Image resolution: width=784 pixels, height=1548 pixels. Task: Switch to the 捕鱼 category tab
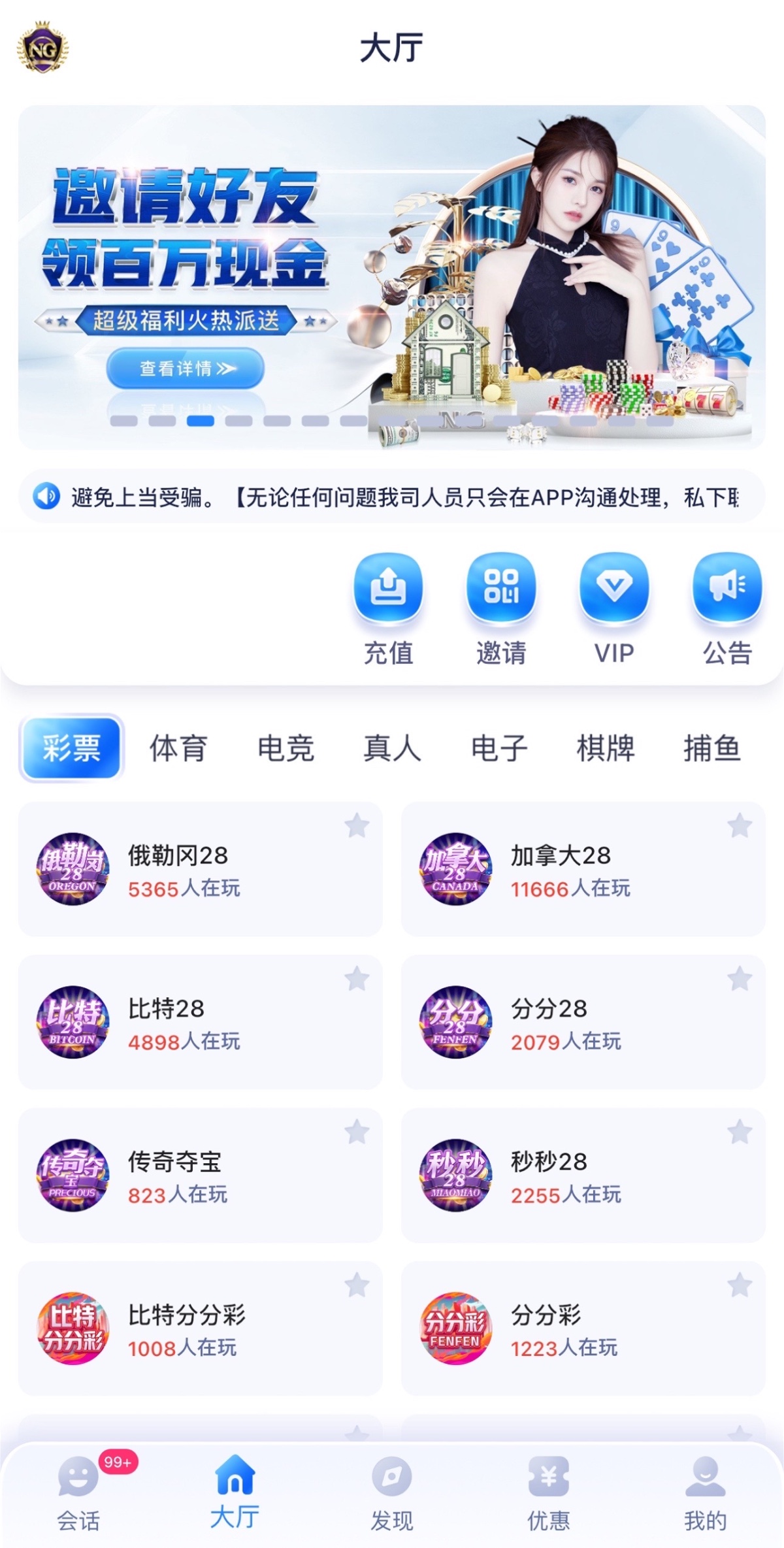click(x=712, y=748)
